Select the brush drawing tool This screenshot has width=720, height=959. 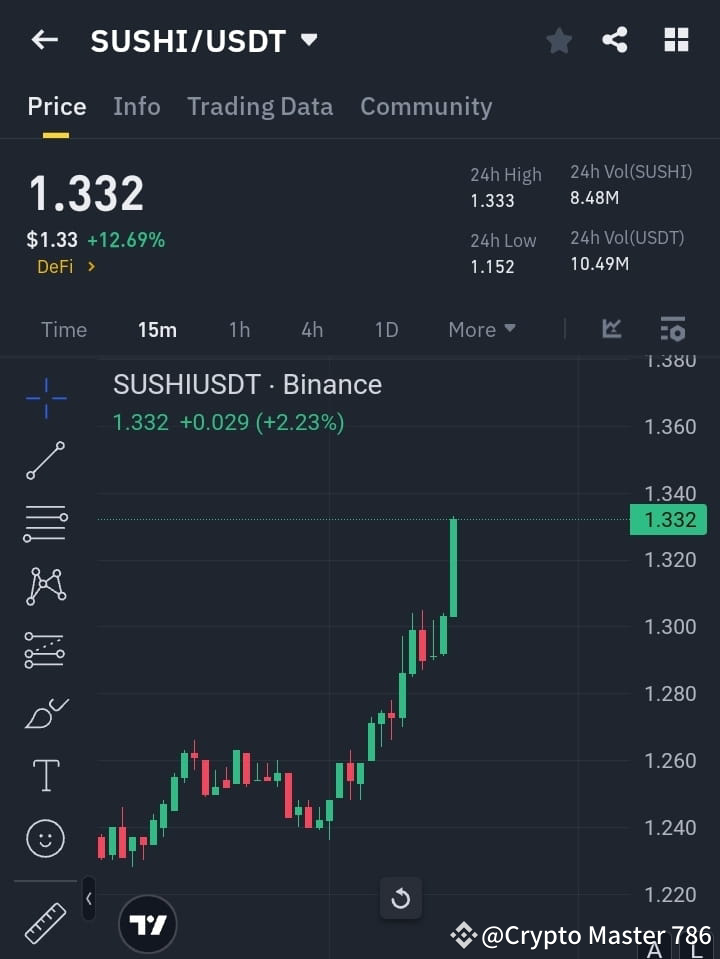point(45,712)
